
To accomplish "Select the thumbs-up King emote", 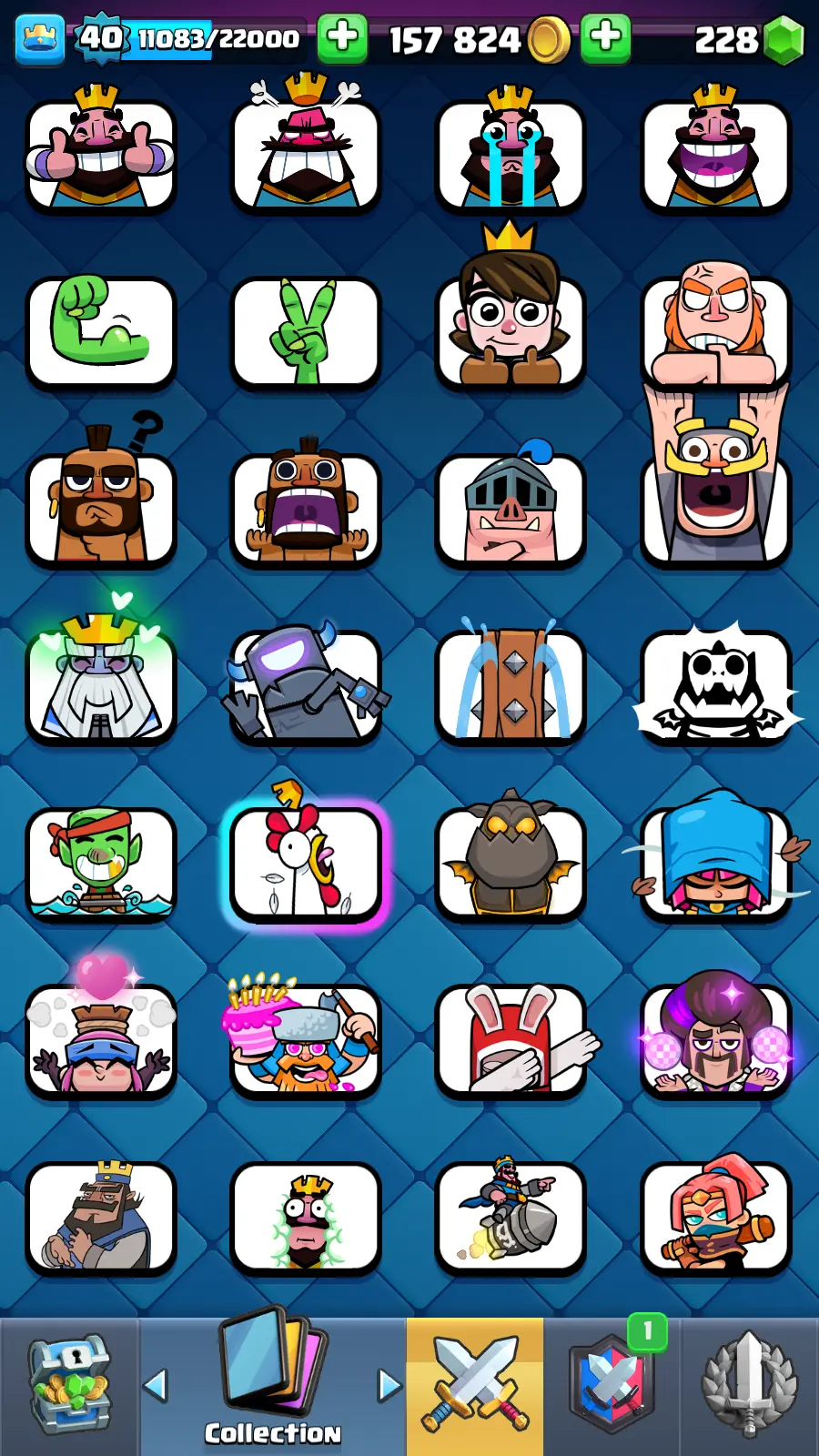I will point(100,155).
